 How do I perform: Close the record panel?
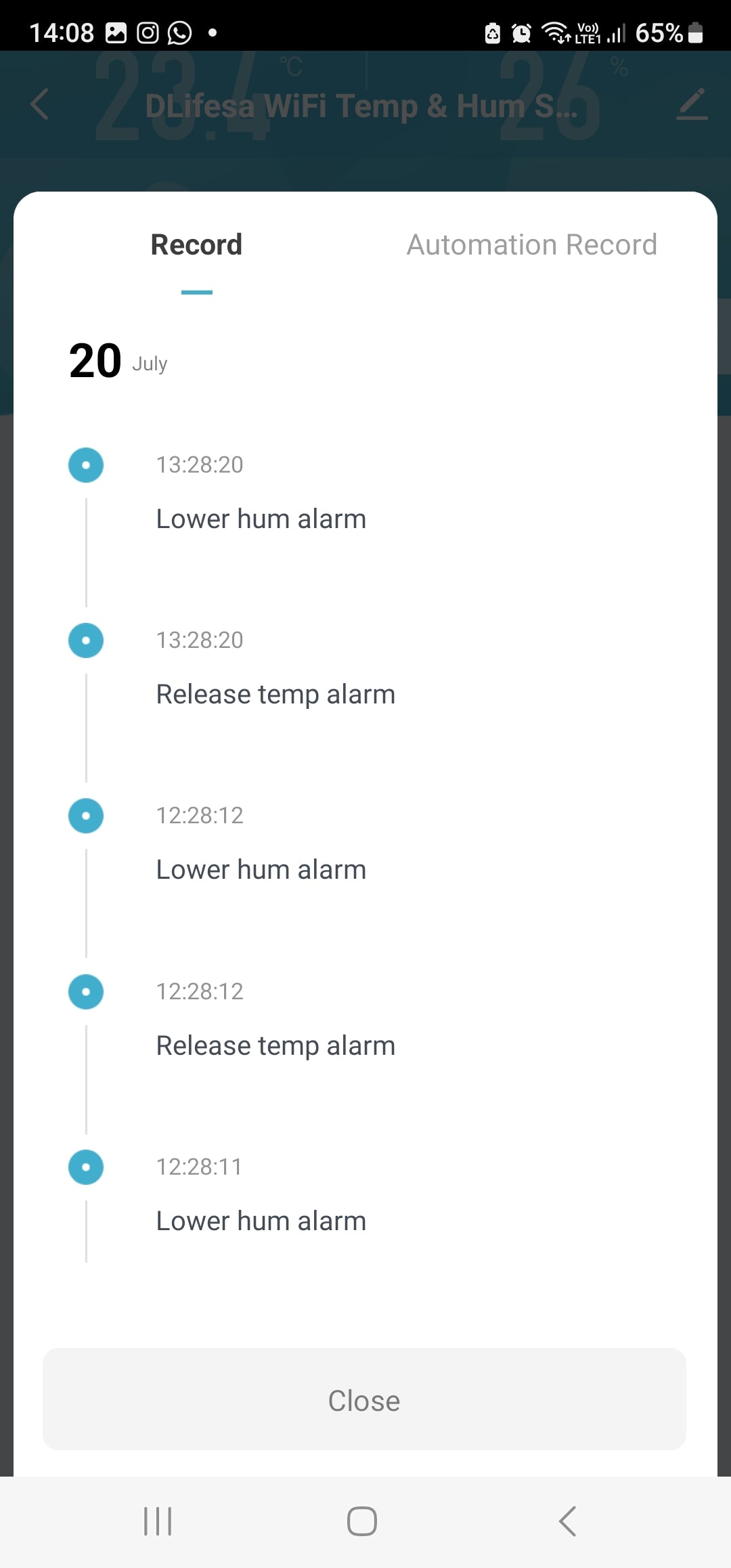(364, 1399)
